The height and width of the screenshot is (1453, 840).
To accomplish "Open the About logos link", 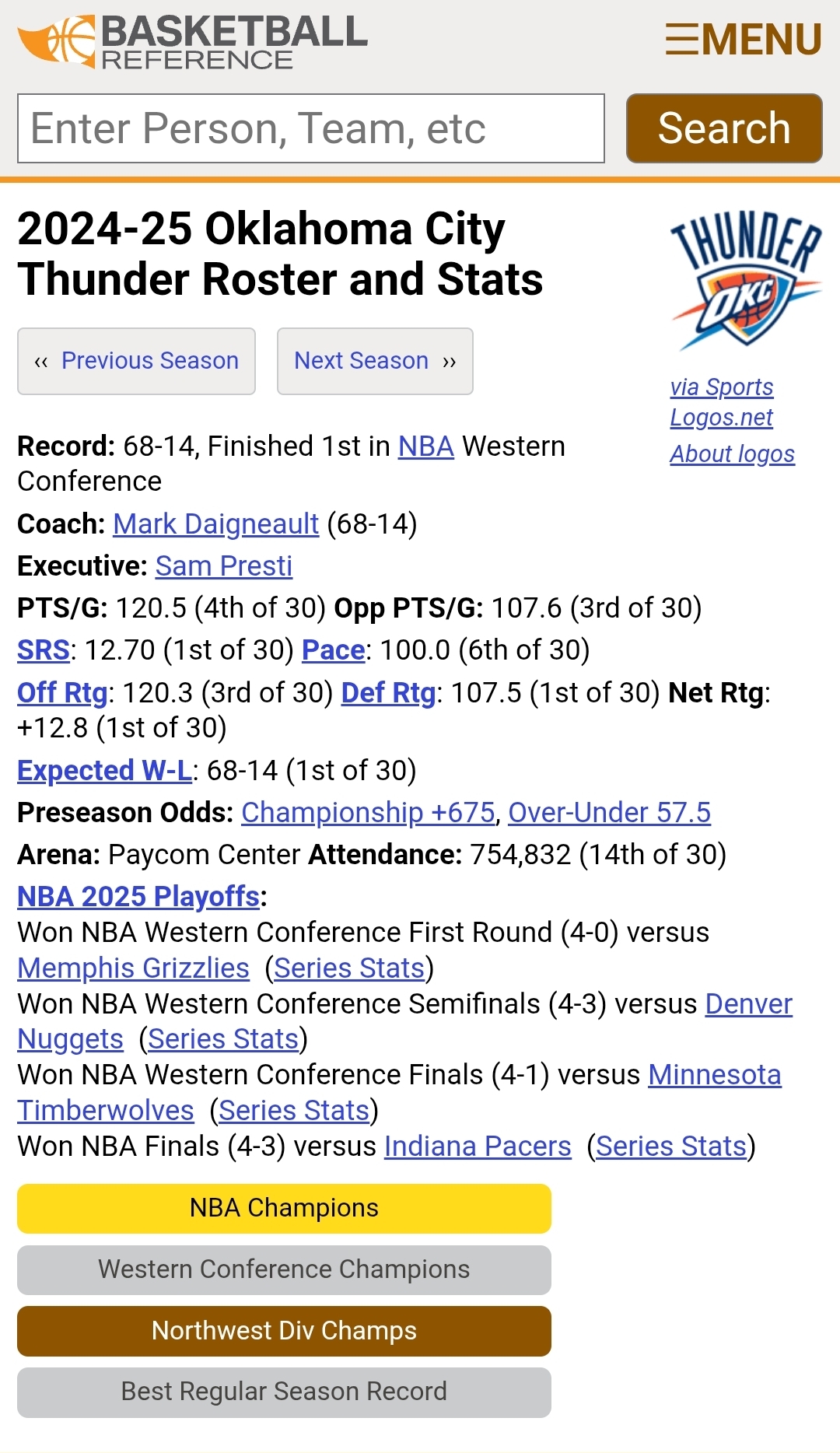I will 732,454.
